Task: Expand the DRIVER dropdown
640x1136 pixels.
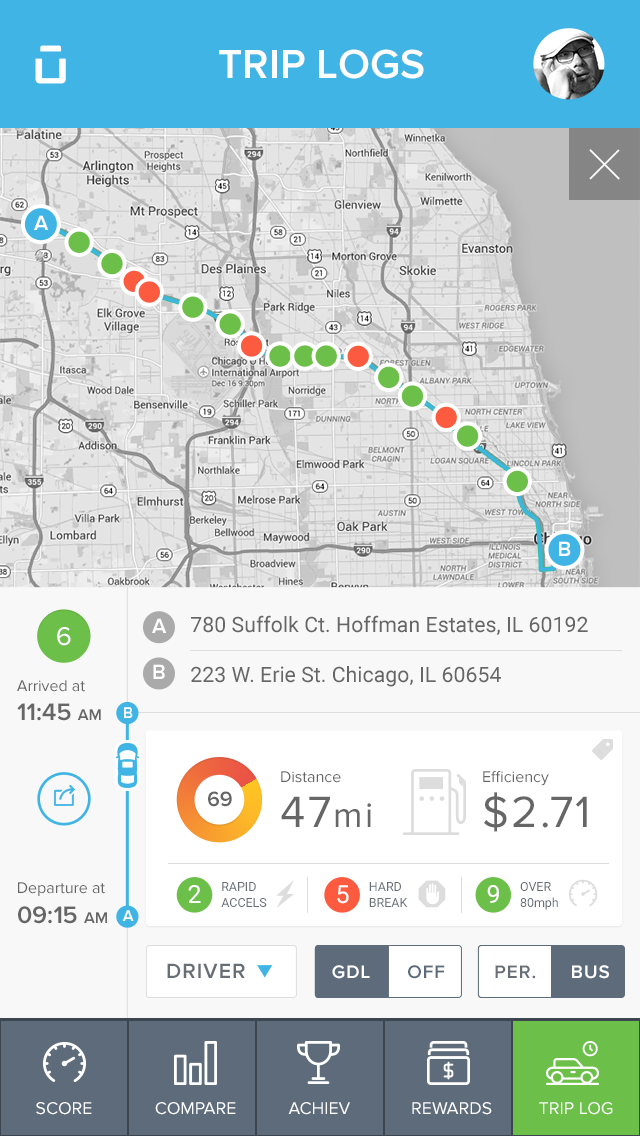Action: click(221, 971)
